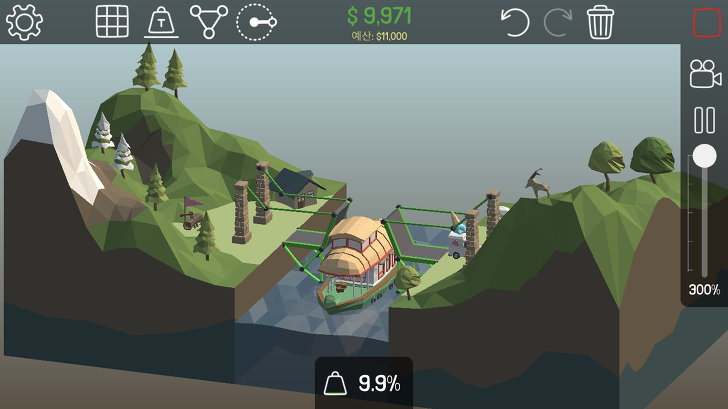Redo the undone bridge edit
This screenshot has height=409, width=728.
pyautogui.click(x=558, y=21)
